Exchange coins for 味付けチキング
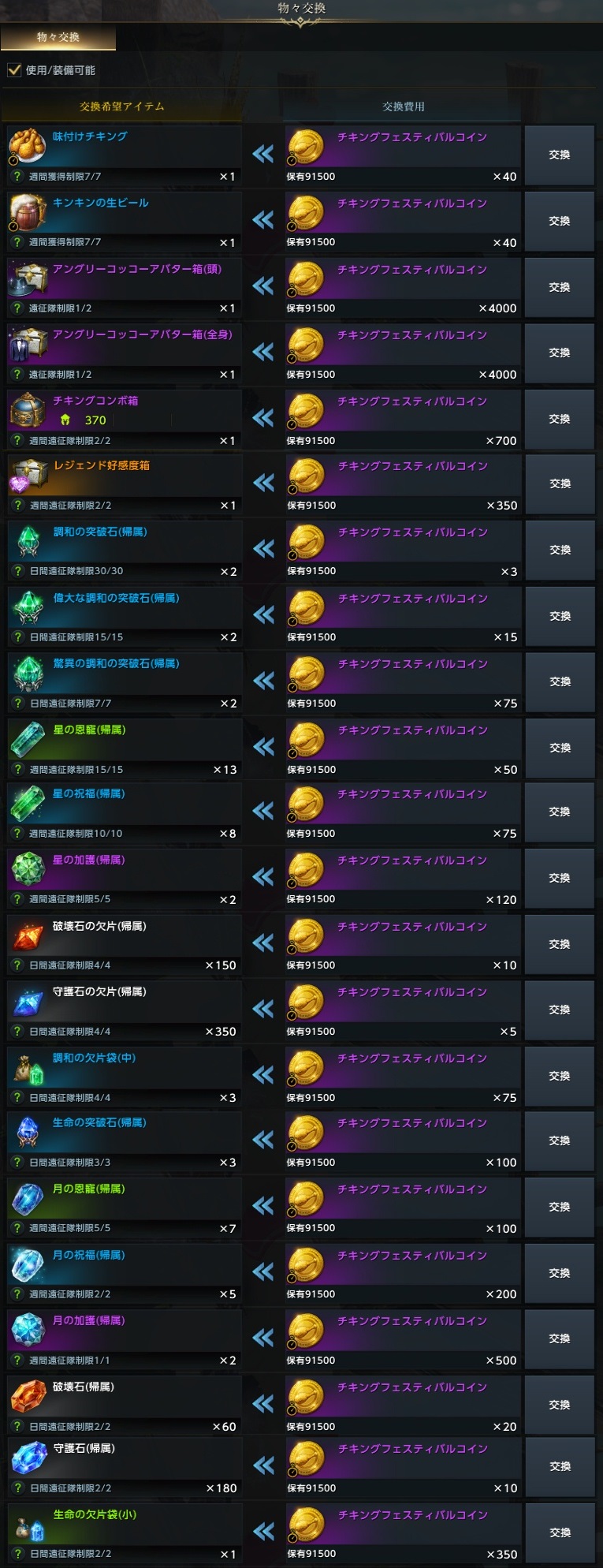This screenshot has width=603, height=1568. [x=559, y=155]
